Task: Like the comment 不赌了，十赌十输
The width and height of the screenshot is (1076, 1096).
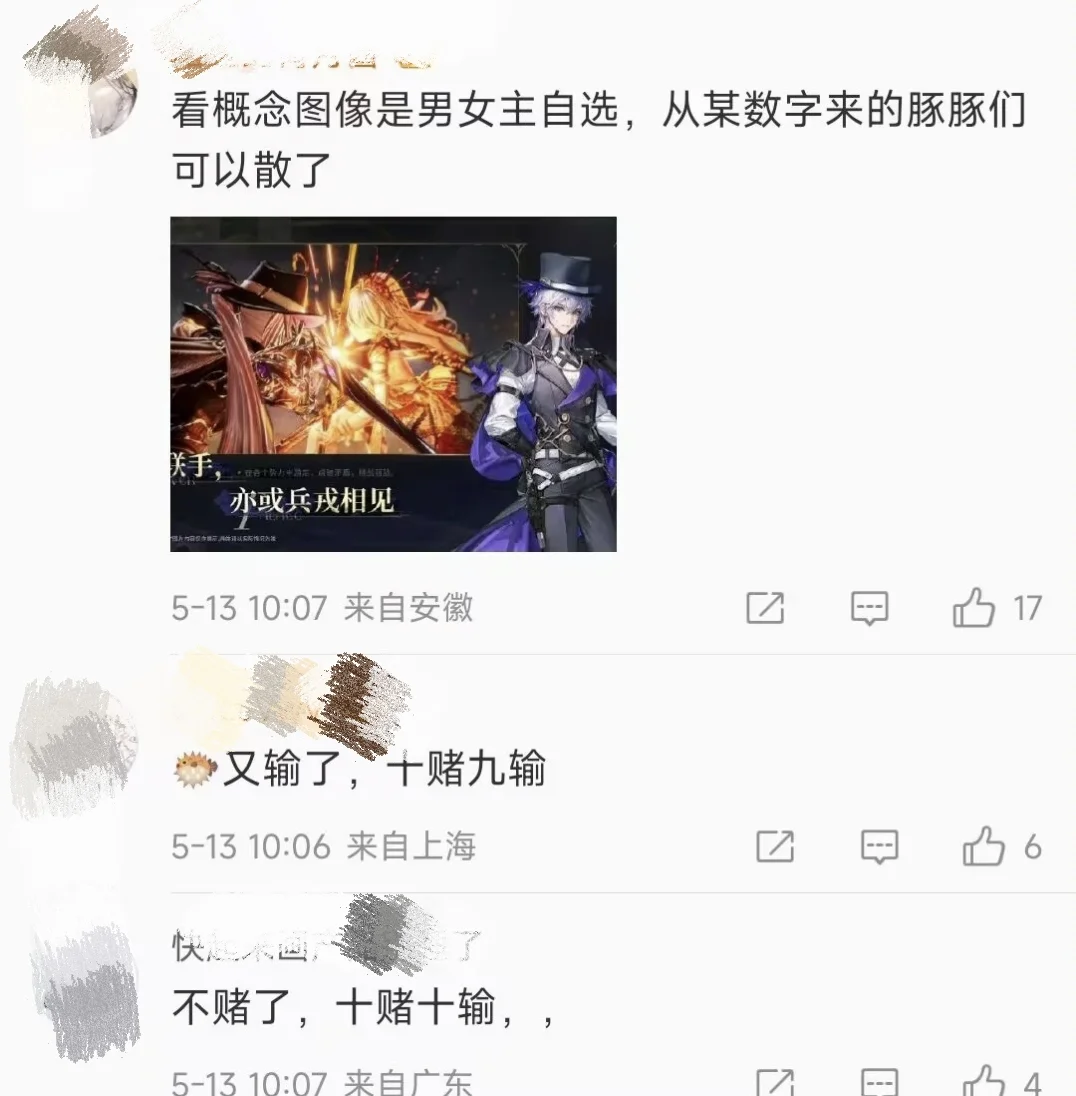Action: 984,1082
